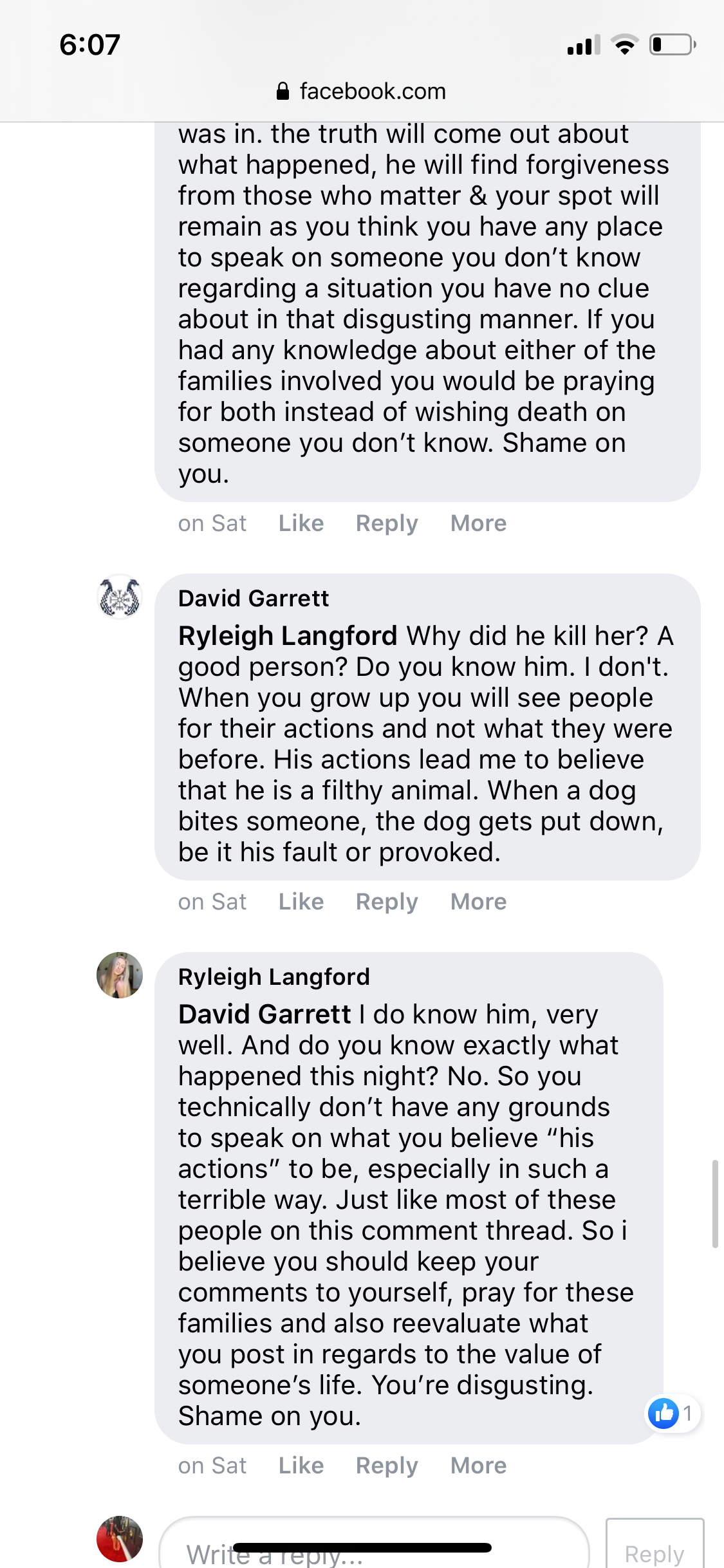
Task: Open More options under the top comment
Action: [x=478, y=523]
